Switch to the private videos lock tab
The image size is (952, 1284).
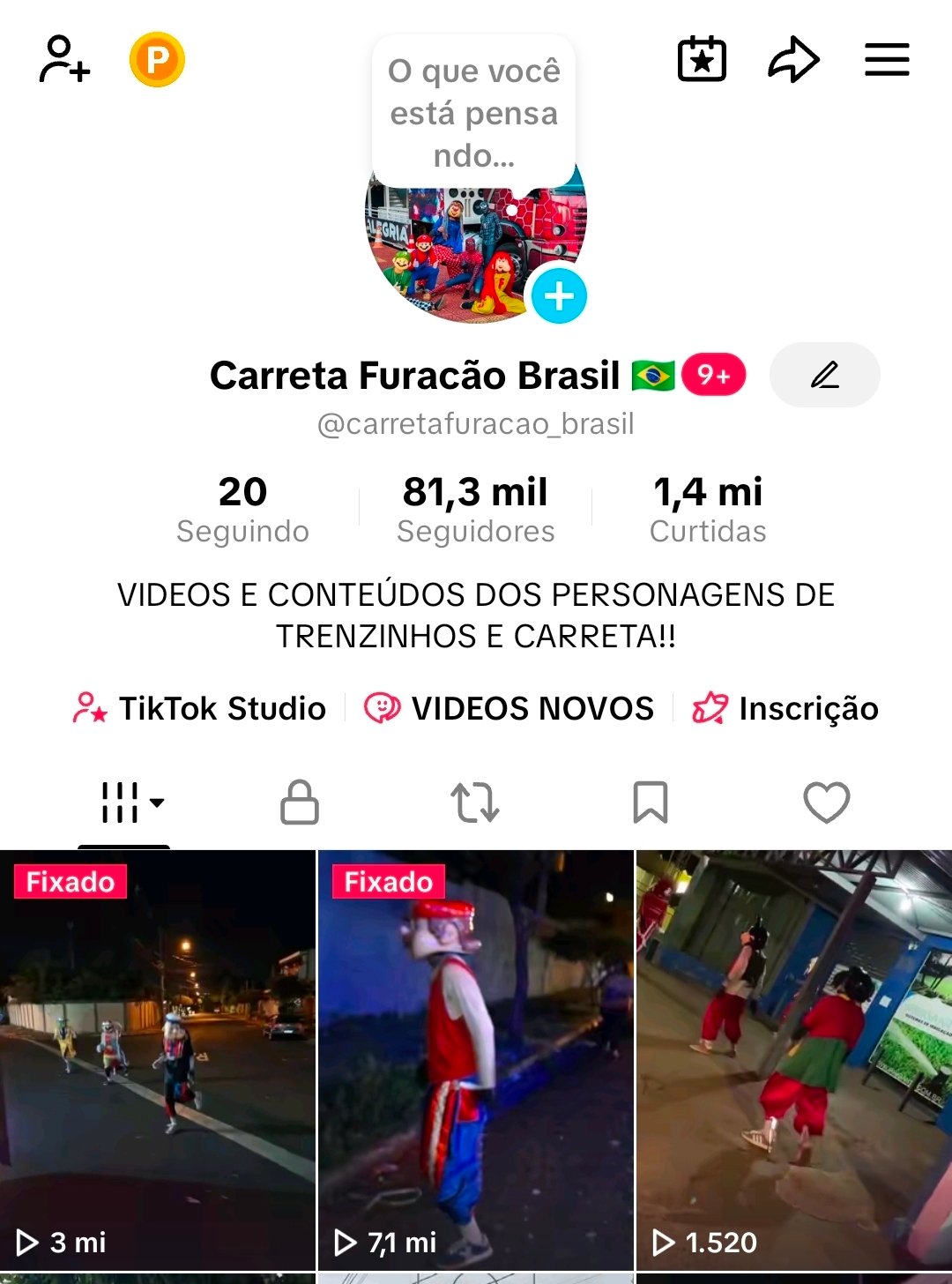pos(300,802)
